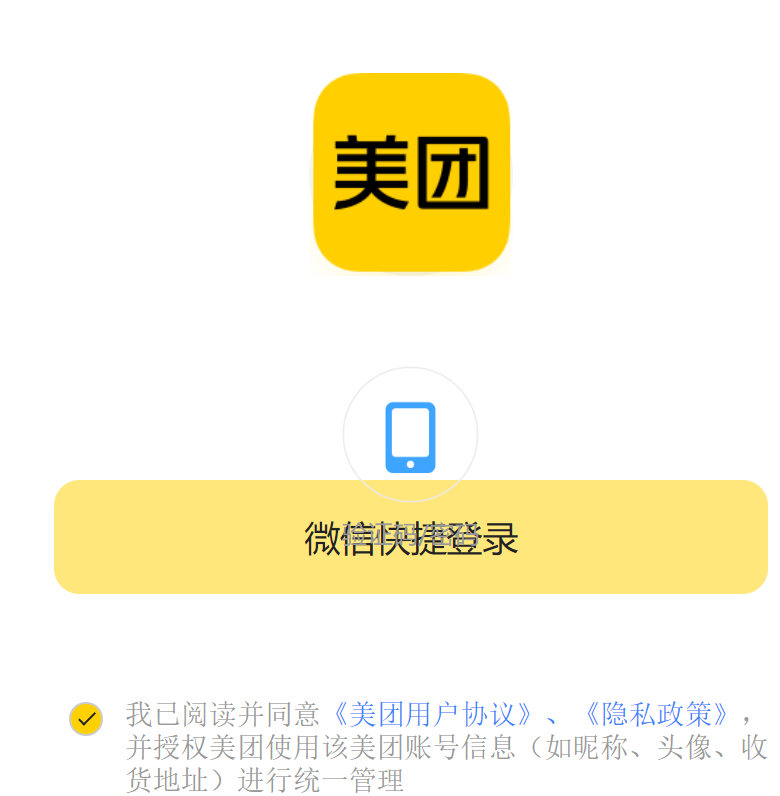
Task: Uncheck the agreement checkbox
Action: [x=87, y=718]
